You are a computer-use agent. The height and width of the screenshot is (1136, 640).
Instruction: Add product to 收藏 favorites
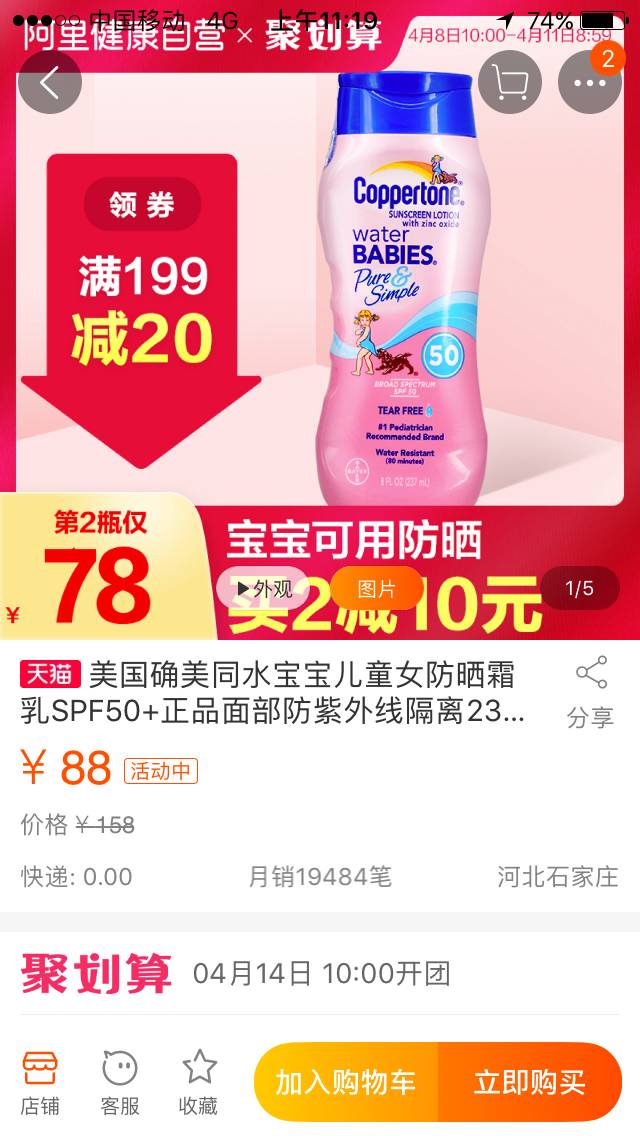(x=199, y=1082)
